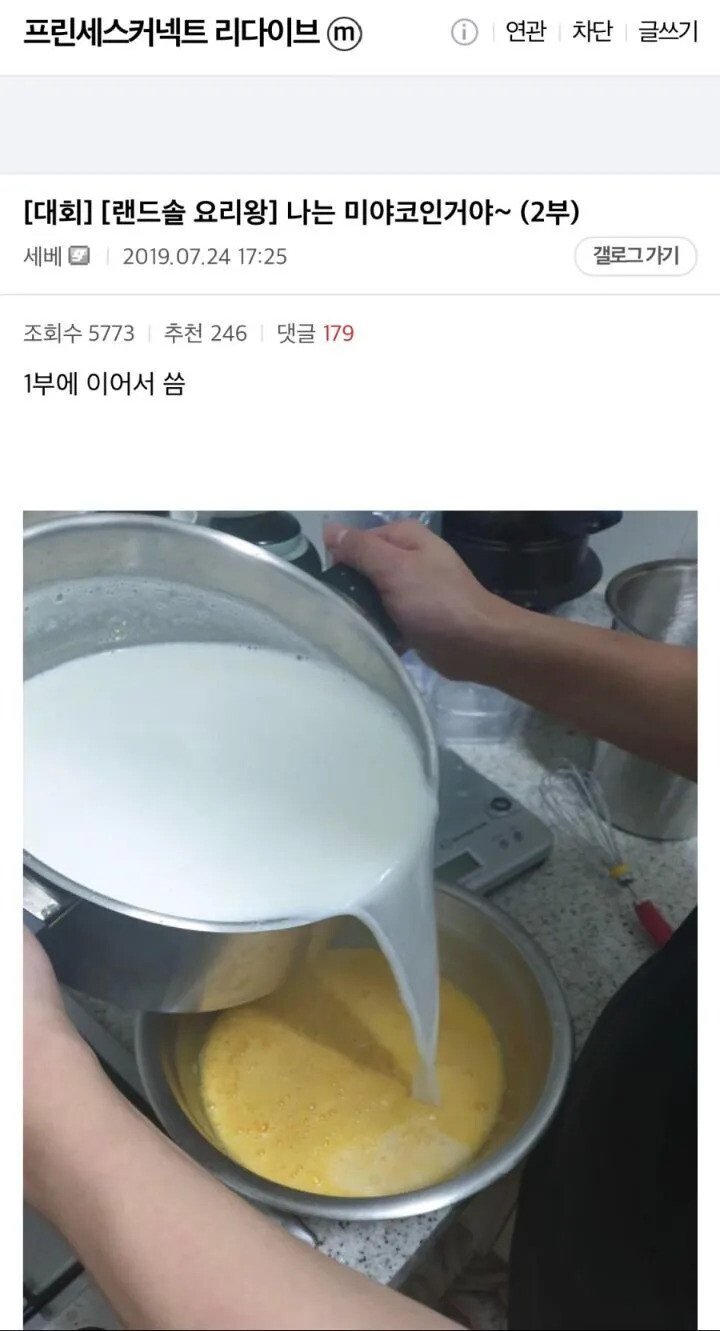Open the gallery info icon
The image size is (720, 1331).
click(x=464, y=33)
